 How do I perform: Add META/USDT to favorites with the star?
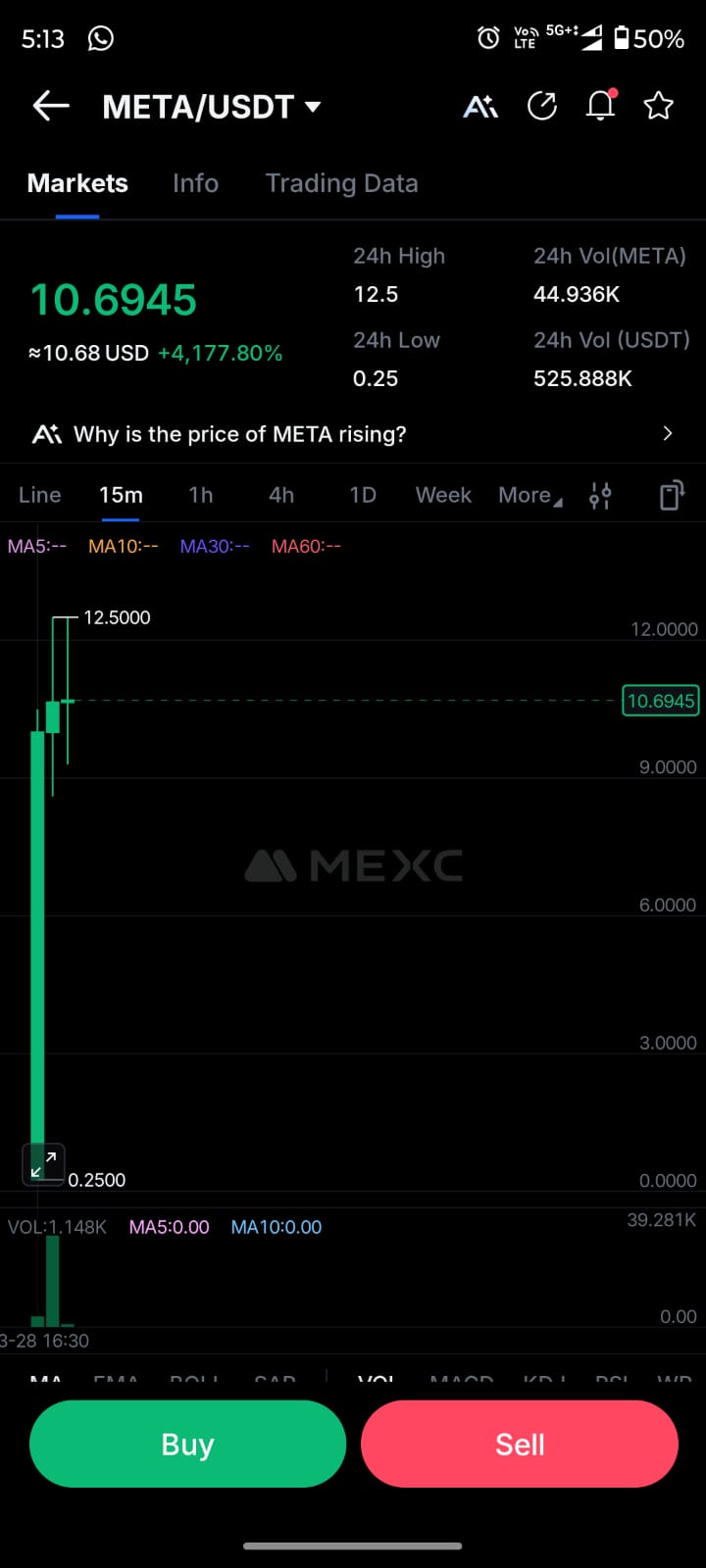coord(659,106)
